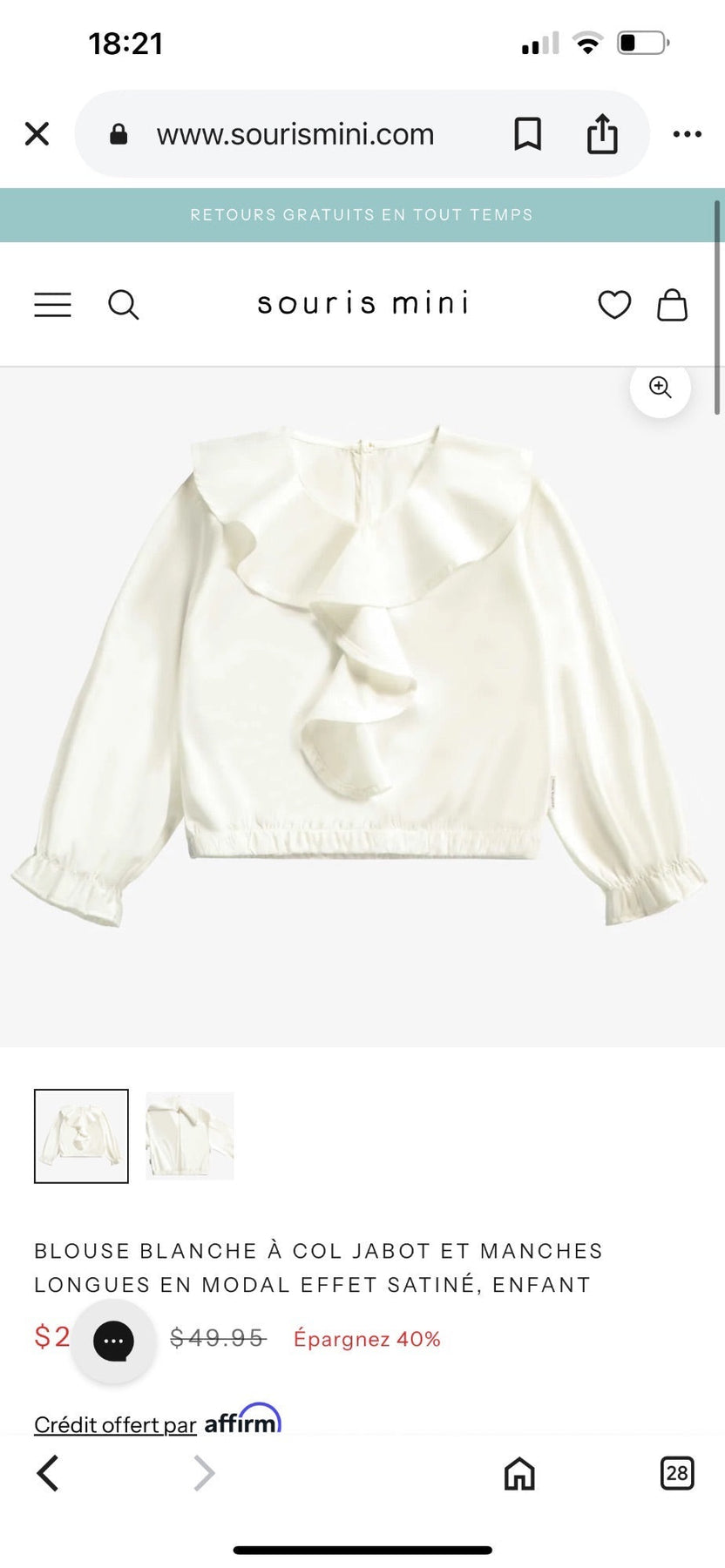Open the Affirm credit offer link
The height and width of the screenshot is (1568, 725).
point(157,1424)
